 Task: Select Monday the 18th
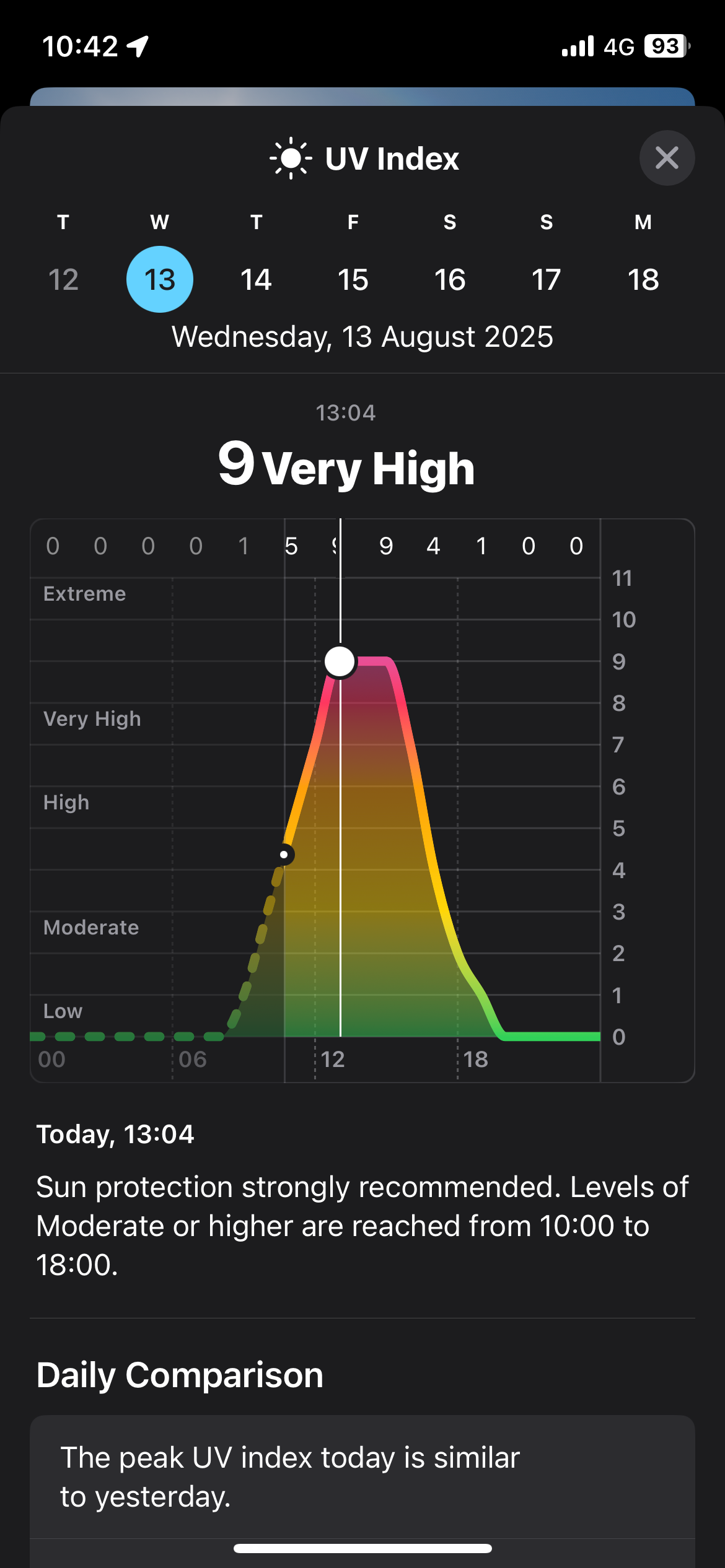[644, 279]
